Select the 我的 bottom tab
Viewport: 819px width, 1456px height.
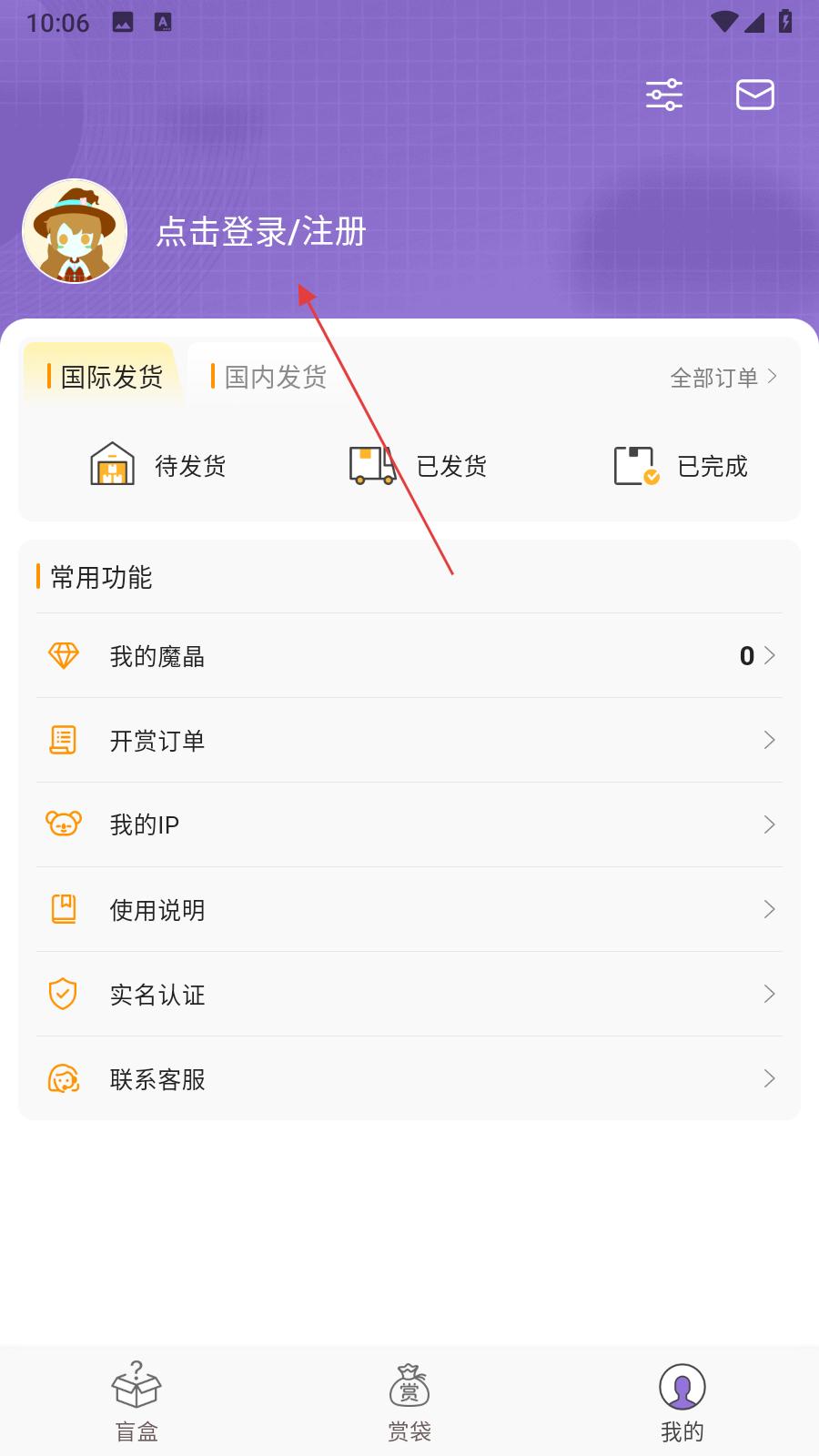(682, 1402)
